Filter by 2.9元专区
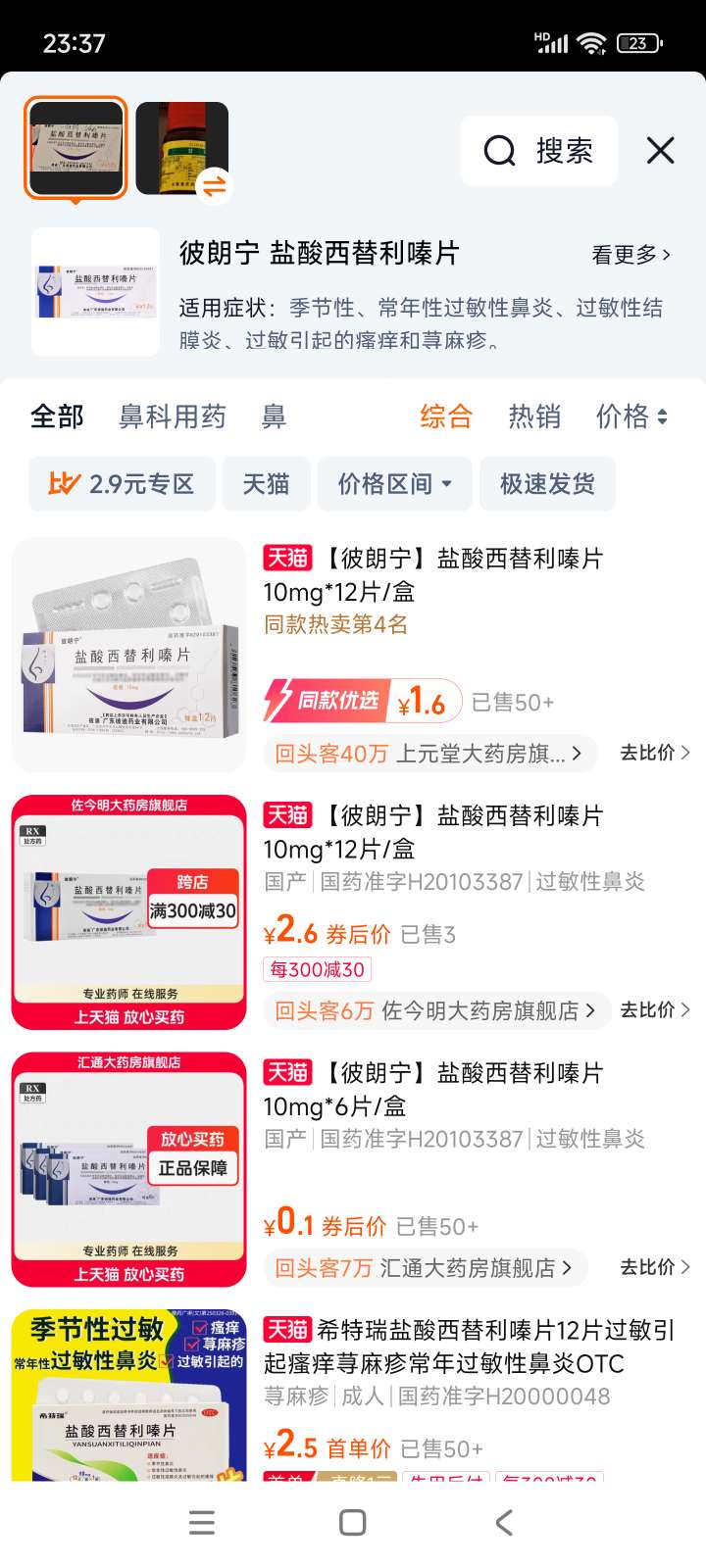Viewport: 706px width, 1568px height. [122, 484]
